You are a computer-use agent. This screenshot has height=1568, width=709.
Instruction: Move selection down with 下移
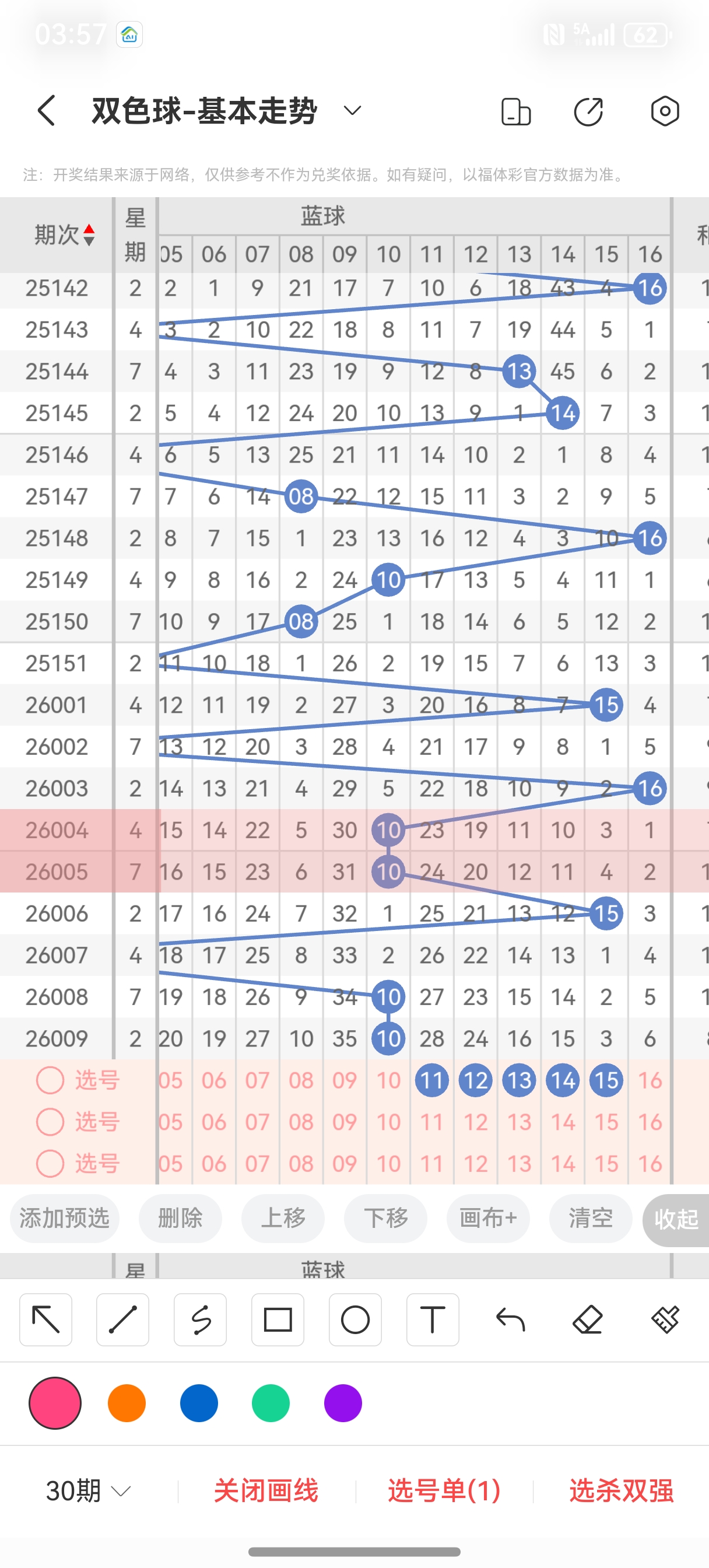385,1218
